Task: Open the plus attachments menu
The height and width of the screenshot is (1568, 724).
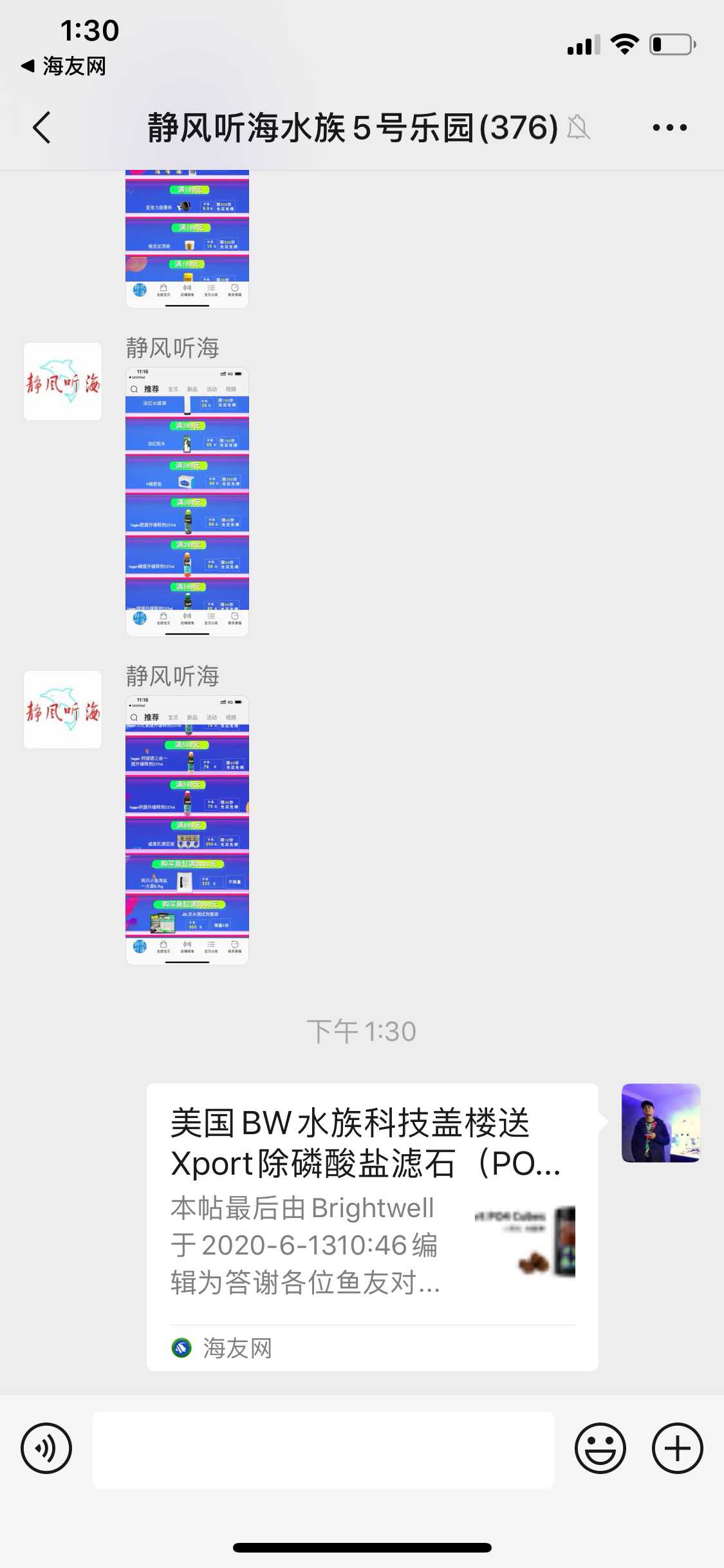Action: (677, 1448)
